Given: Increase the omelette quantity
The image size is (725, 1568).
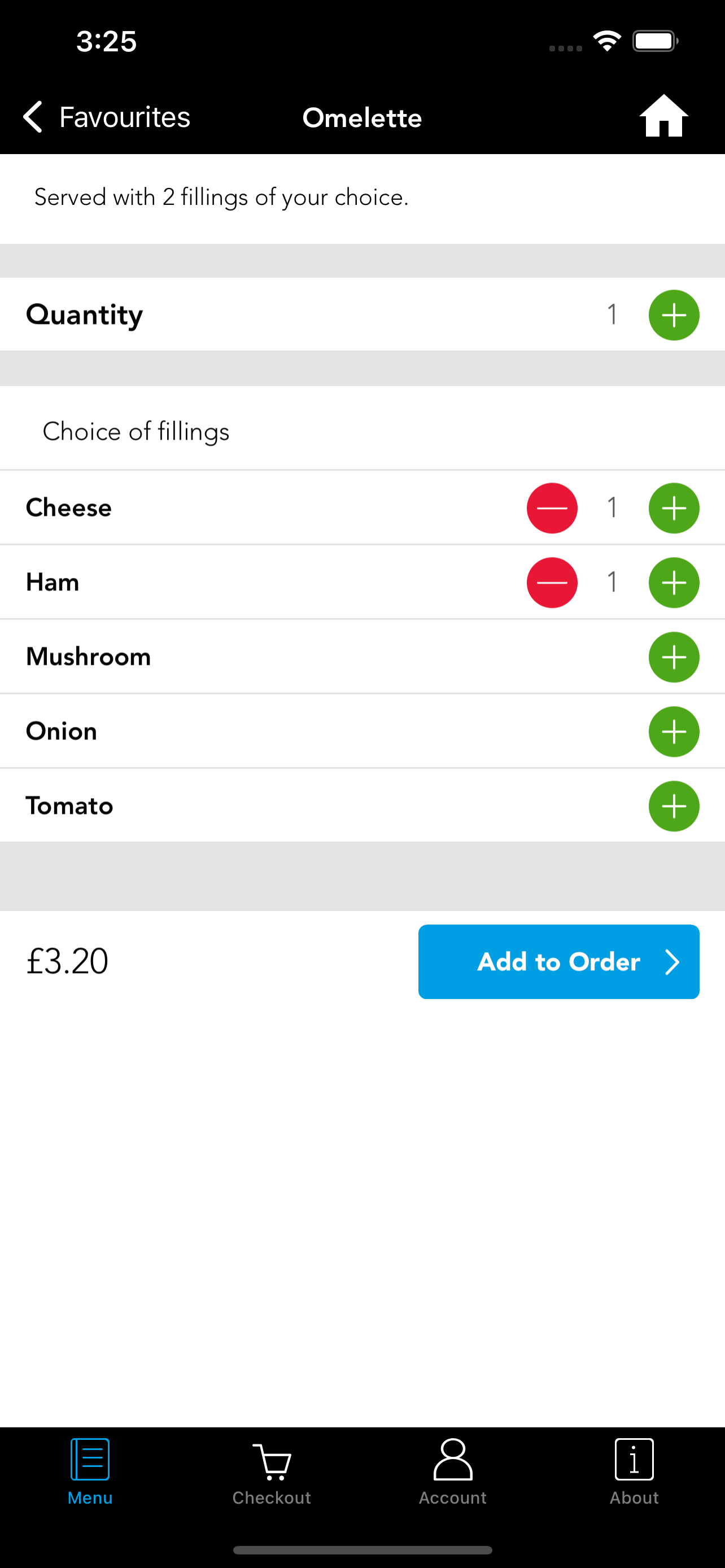Looking at the screenshot, I should 674,316.
